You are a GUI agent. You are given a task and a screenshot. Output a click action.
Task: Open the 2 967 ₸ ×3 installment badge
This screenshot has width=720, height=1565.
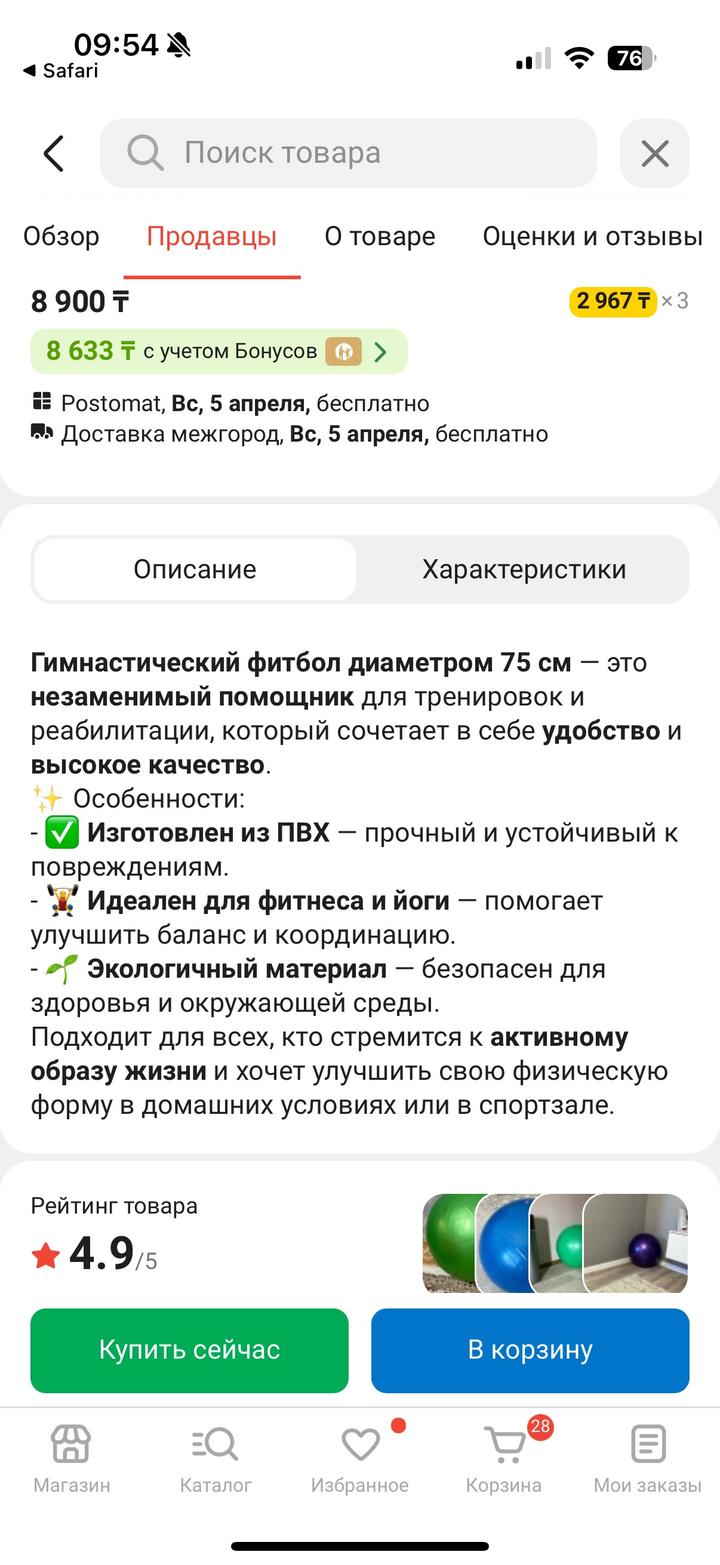pyautogui.click(x=629, y=301)
